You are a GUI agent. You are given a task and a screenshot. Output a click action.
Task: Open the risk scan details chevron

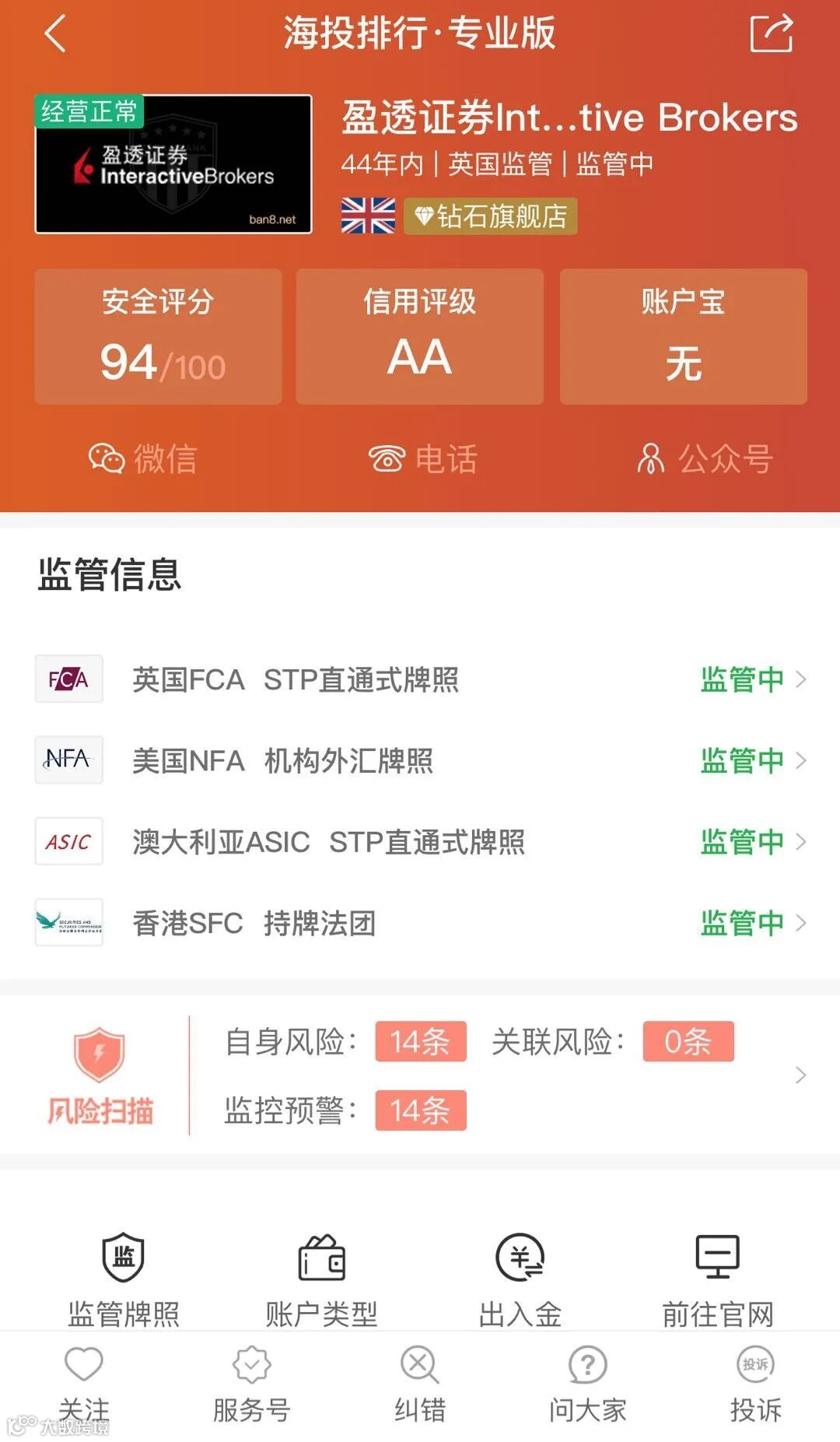pos(800,1075)
